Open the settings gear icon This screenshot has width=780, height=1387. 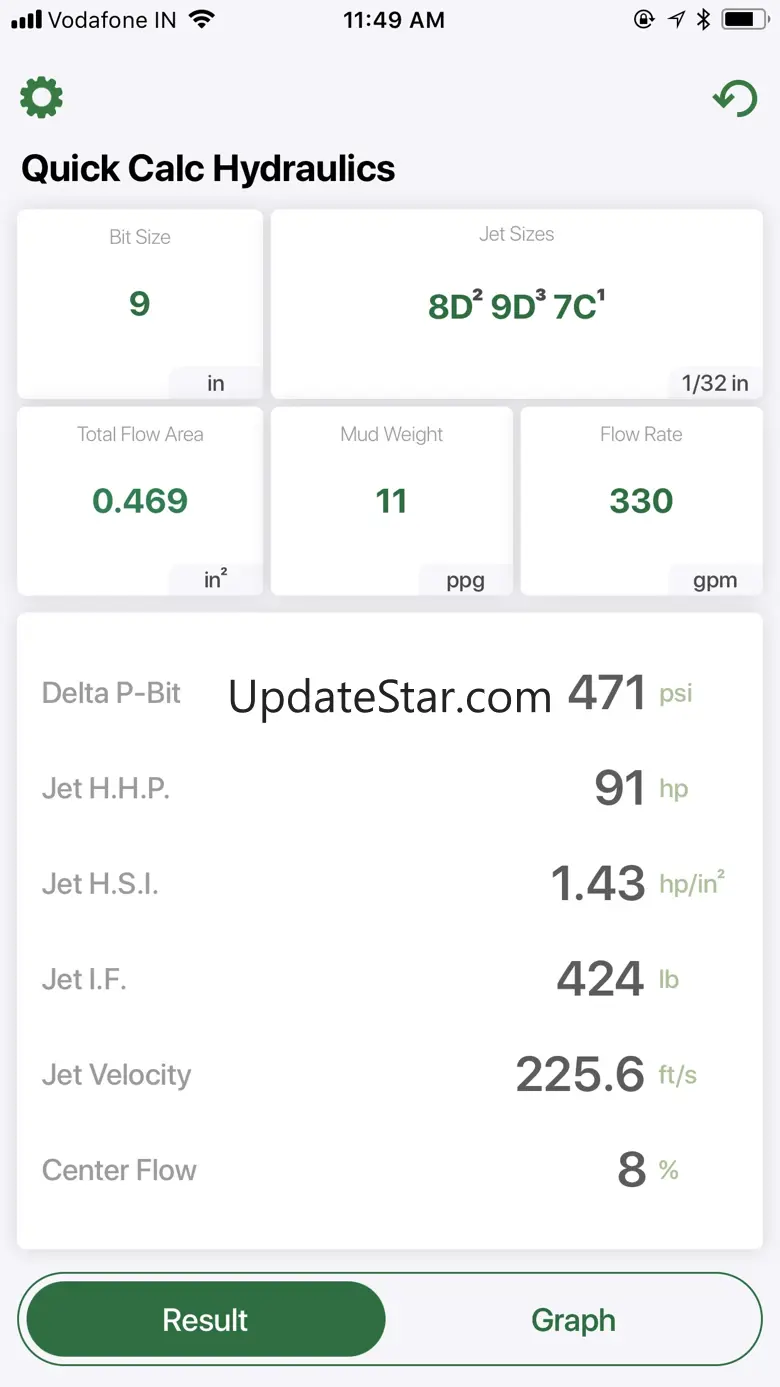(x=41, y=98)
